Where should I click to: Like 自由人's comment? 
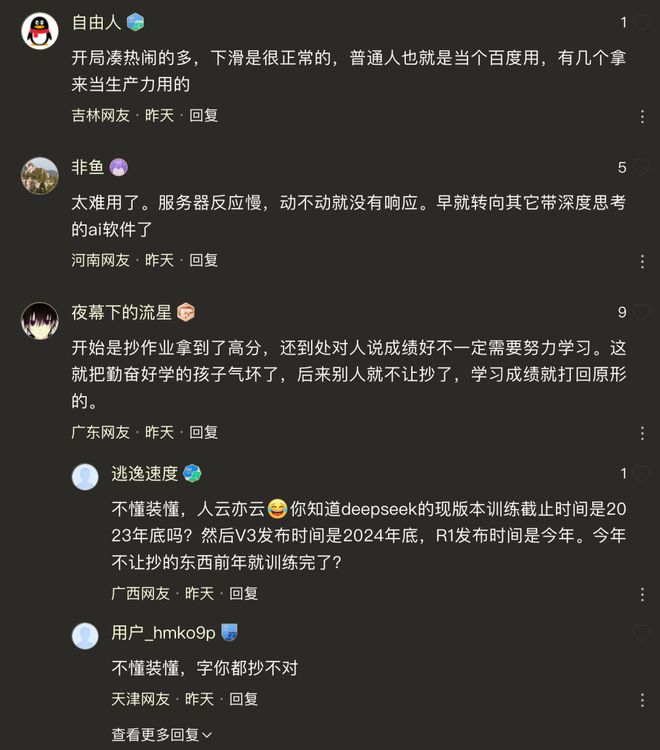[x=641, y=23]
